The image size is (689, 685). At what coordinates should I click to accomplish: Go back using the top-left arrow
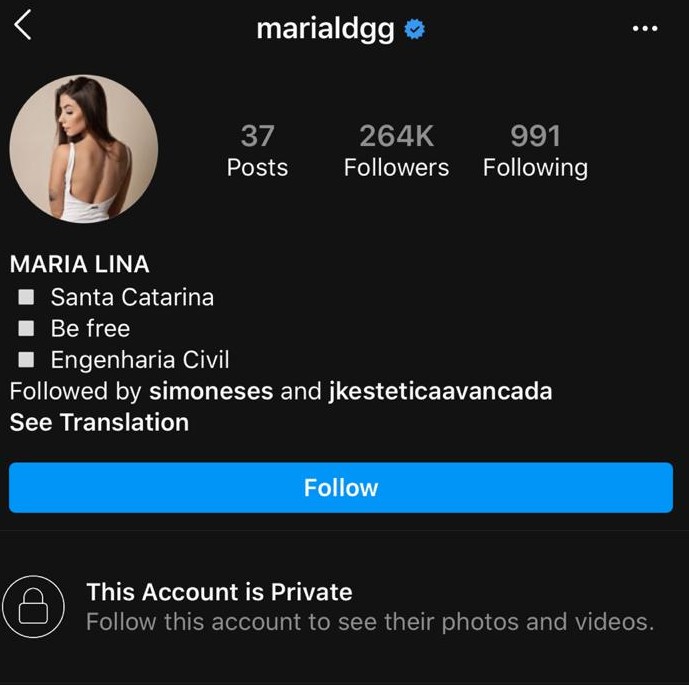click(23, 27)
